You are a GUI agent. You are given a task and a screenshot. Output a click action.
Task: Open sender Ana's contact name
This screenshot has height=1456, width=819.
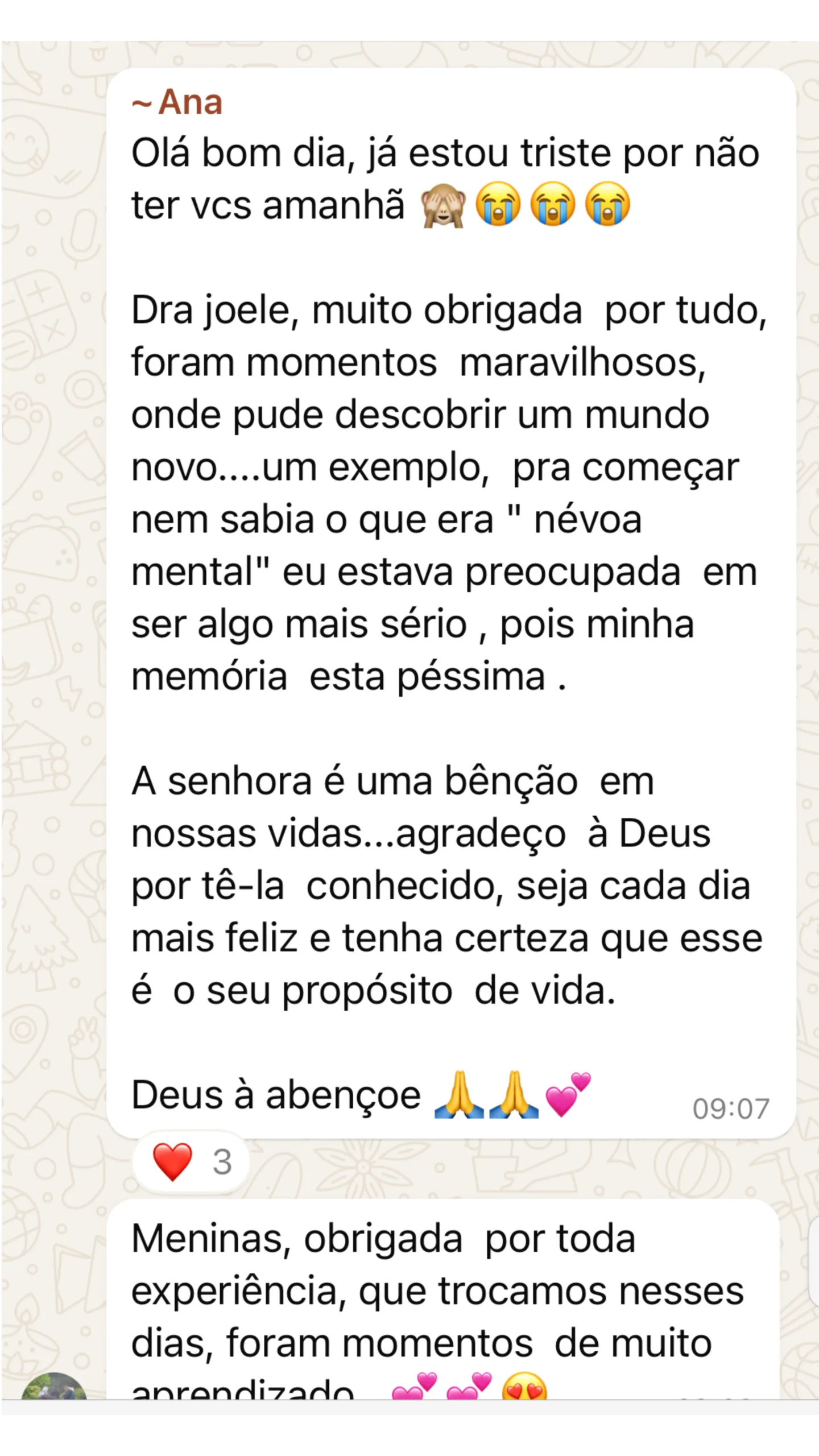177,103
